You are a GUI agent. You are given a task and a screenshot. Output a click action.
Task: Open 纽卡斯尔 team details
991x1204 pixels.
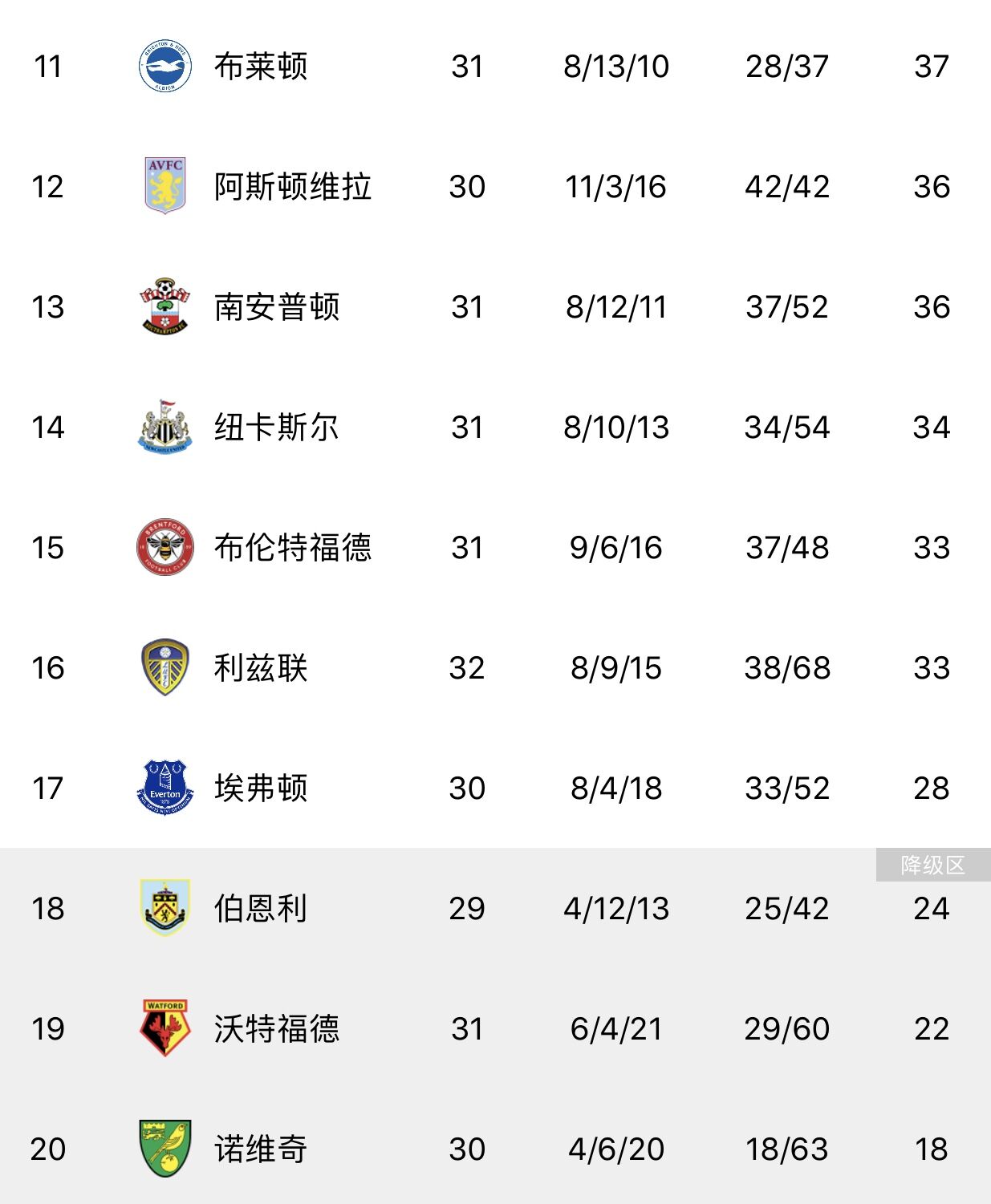point(277,428)
